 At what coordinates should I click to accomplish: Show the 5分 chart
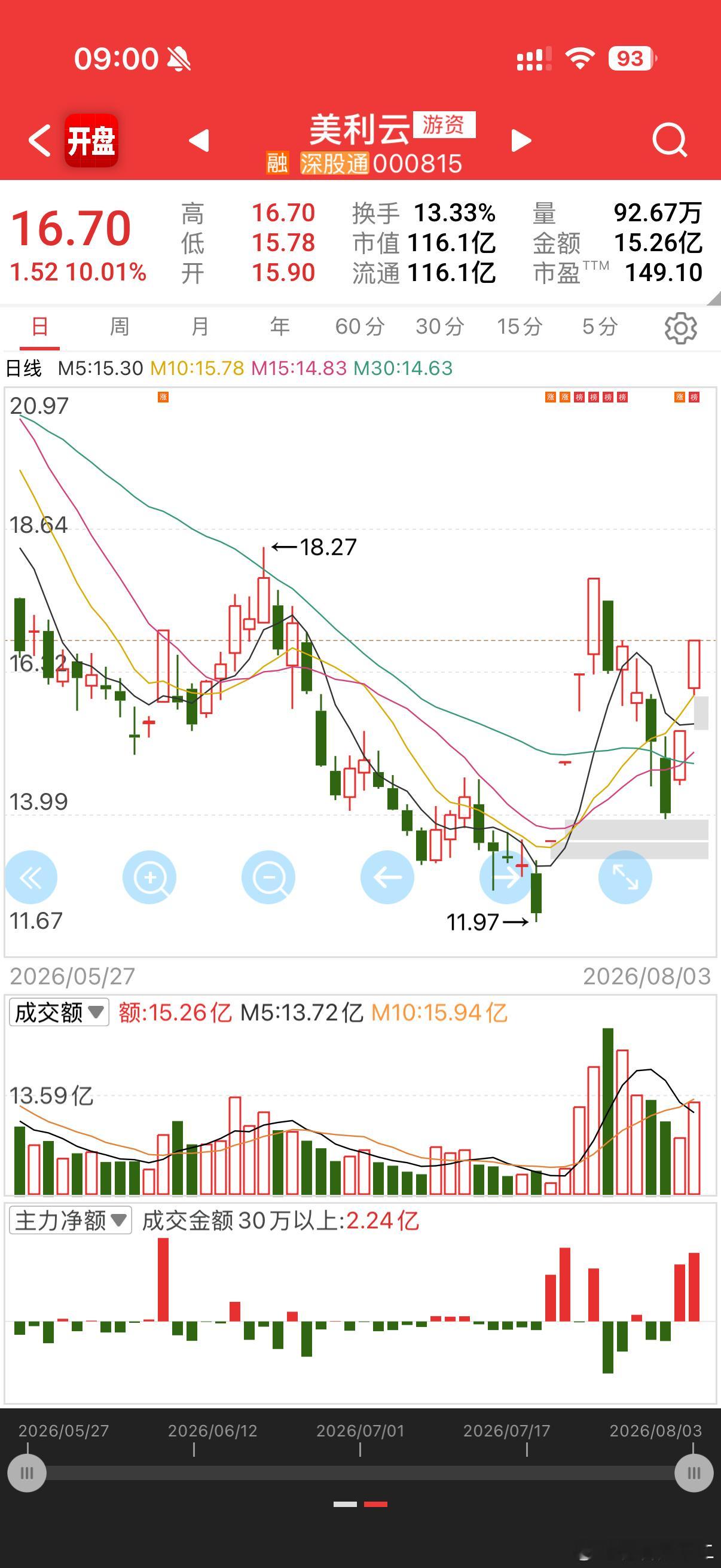point(600,327)
